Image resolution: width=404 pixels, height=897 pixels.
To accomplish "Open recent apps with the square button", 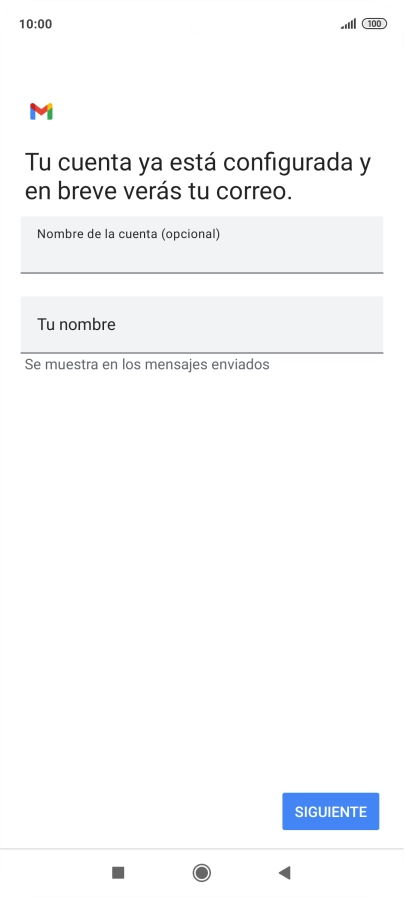I will pos(118,872).
